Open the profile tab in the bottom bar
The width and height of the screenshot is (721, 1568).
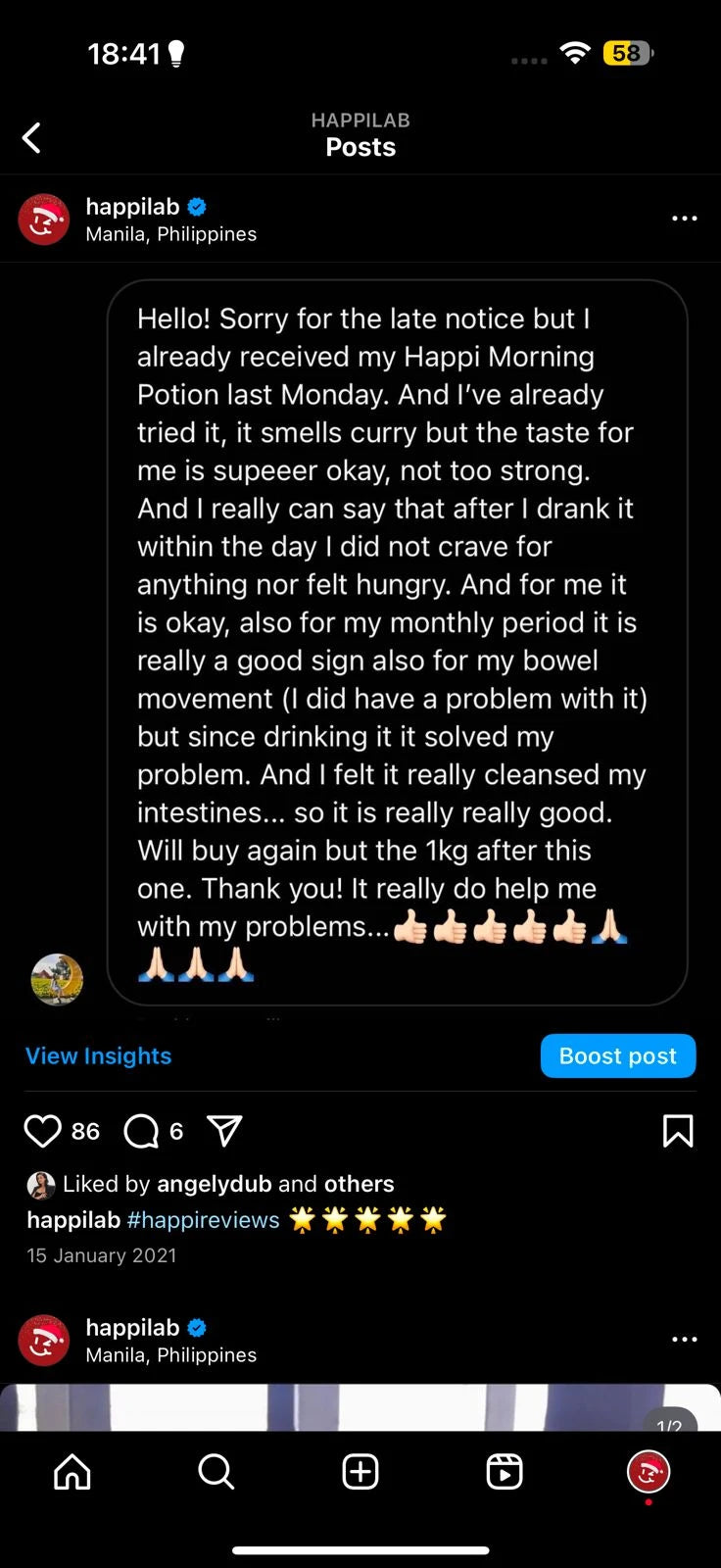[x=648, y=1471]
